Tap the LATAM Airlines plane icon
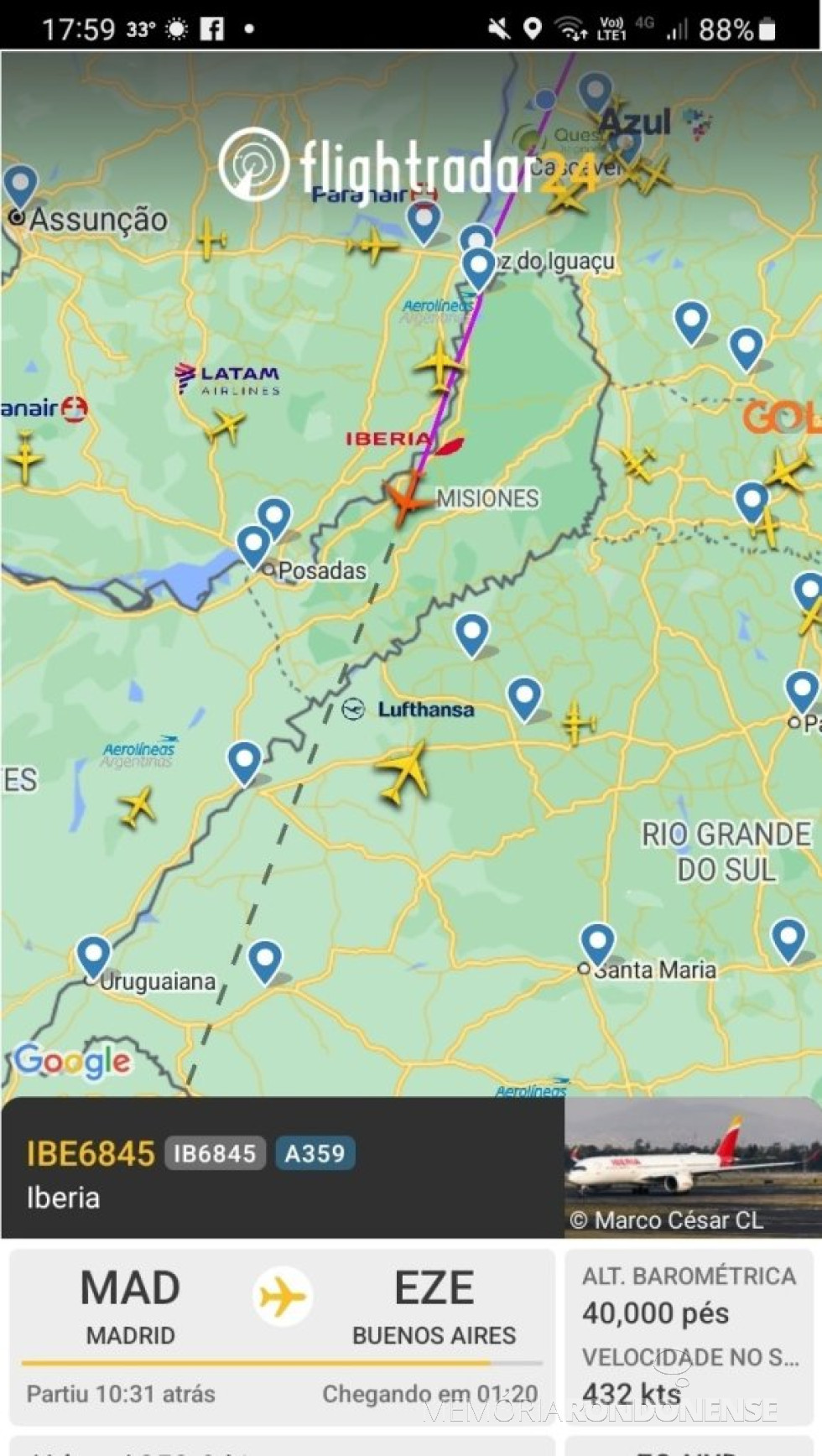The image size is (822, 1456). 226,425
